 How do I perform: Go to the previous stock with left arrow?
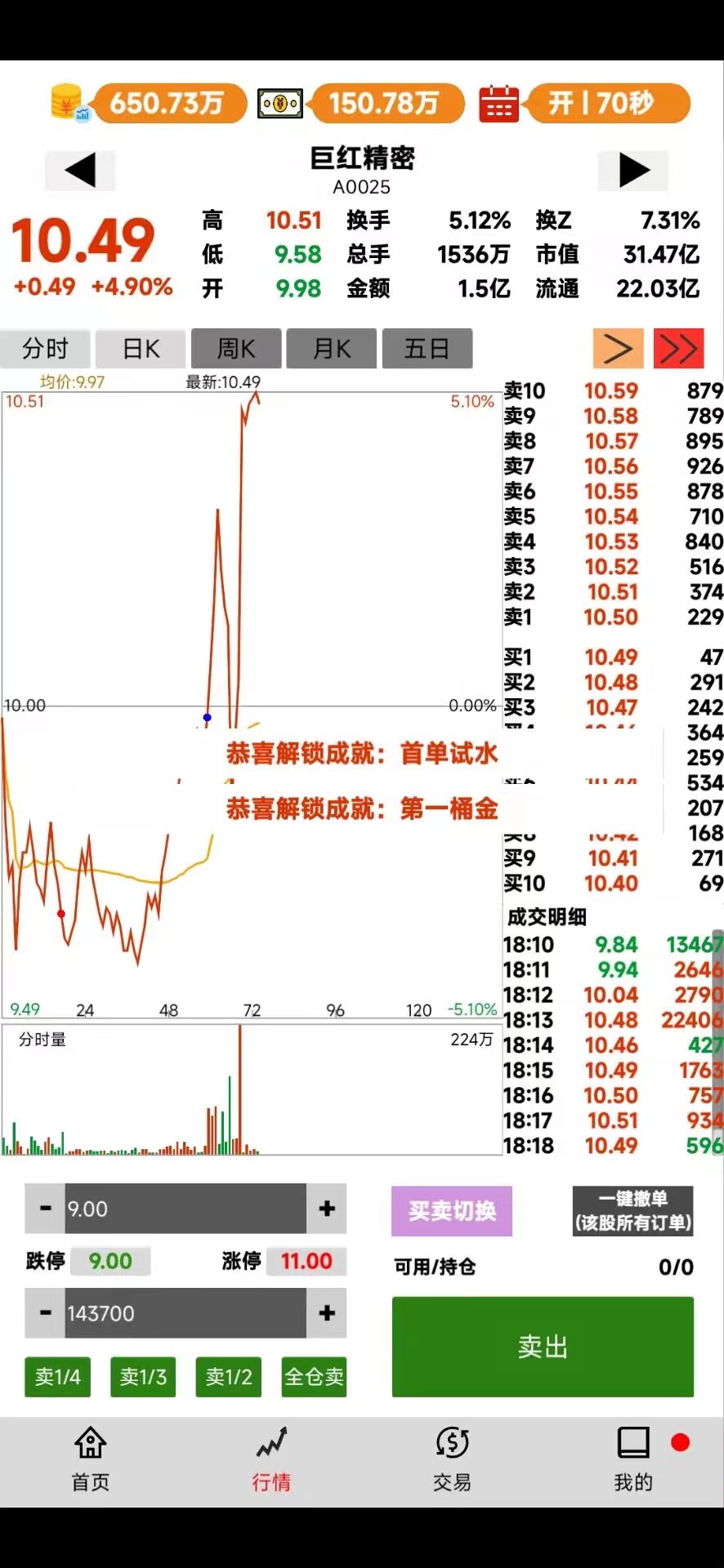tap(80, 171)
